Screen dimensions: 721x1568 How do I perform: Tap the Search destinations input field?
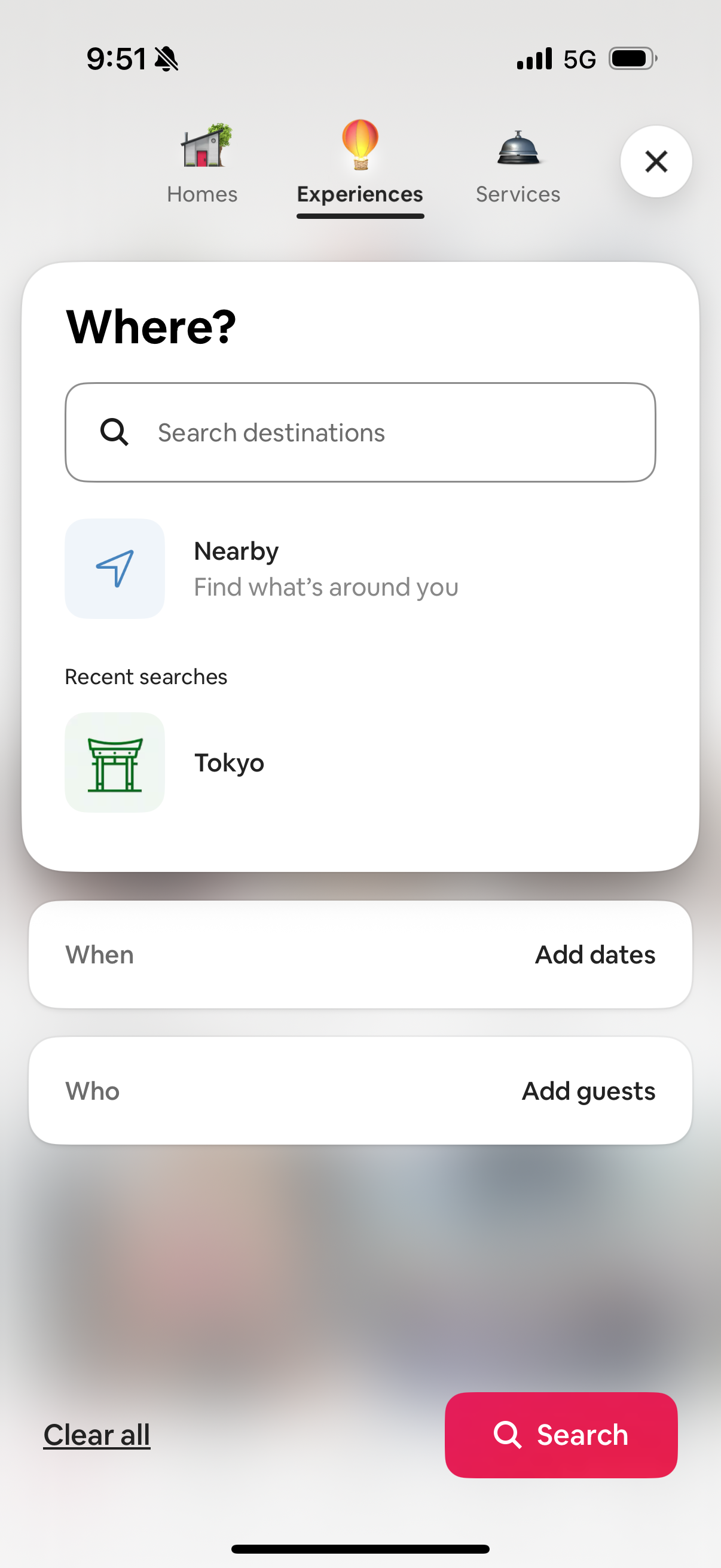(360, 432)
